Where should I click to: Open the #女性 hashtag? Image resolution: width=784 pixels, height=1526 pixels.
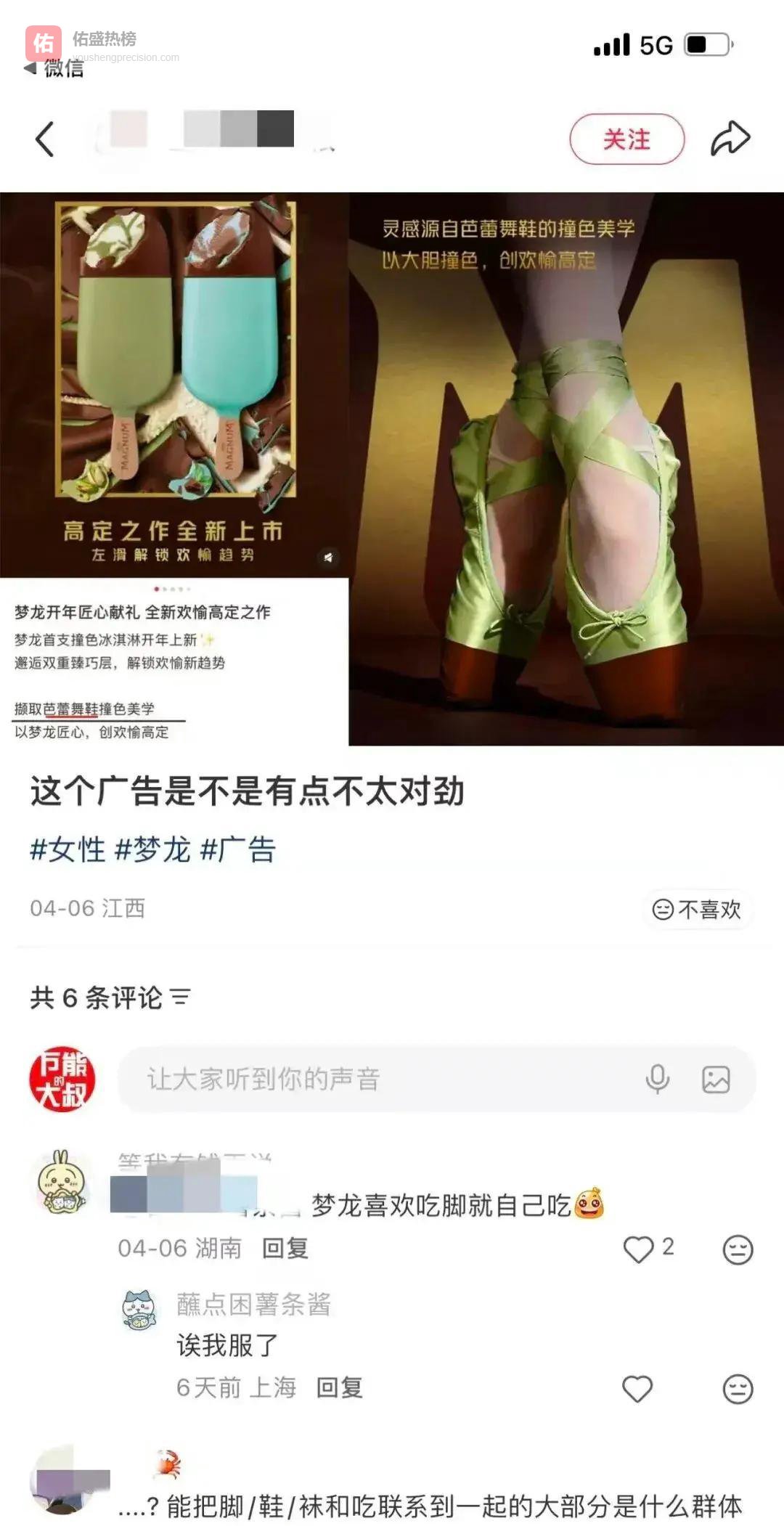click(68, 849)
